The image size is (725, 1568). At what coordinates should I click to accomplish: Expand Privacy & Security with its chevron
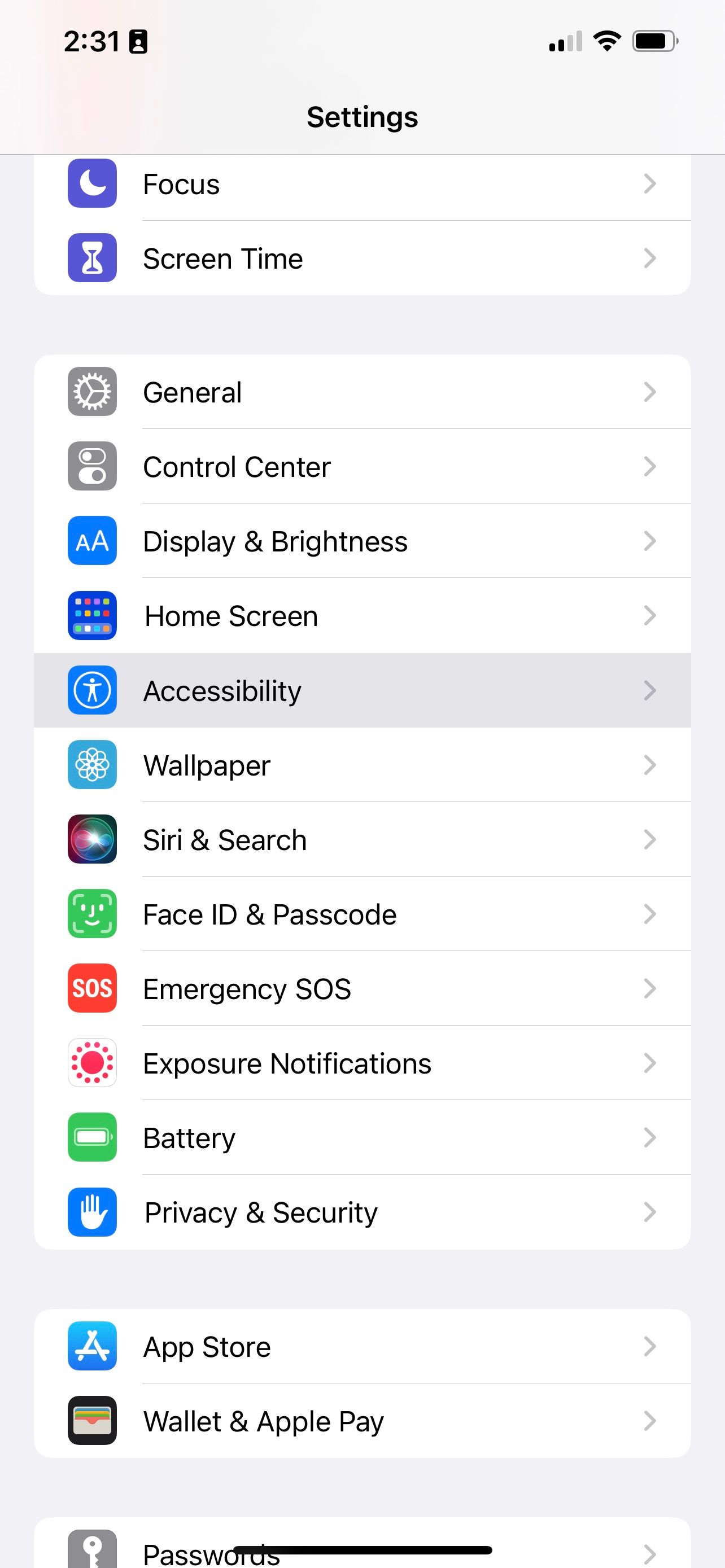(x=650, y=1211)
